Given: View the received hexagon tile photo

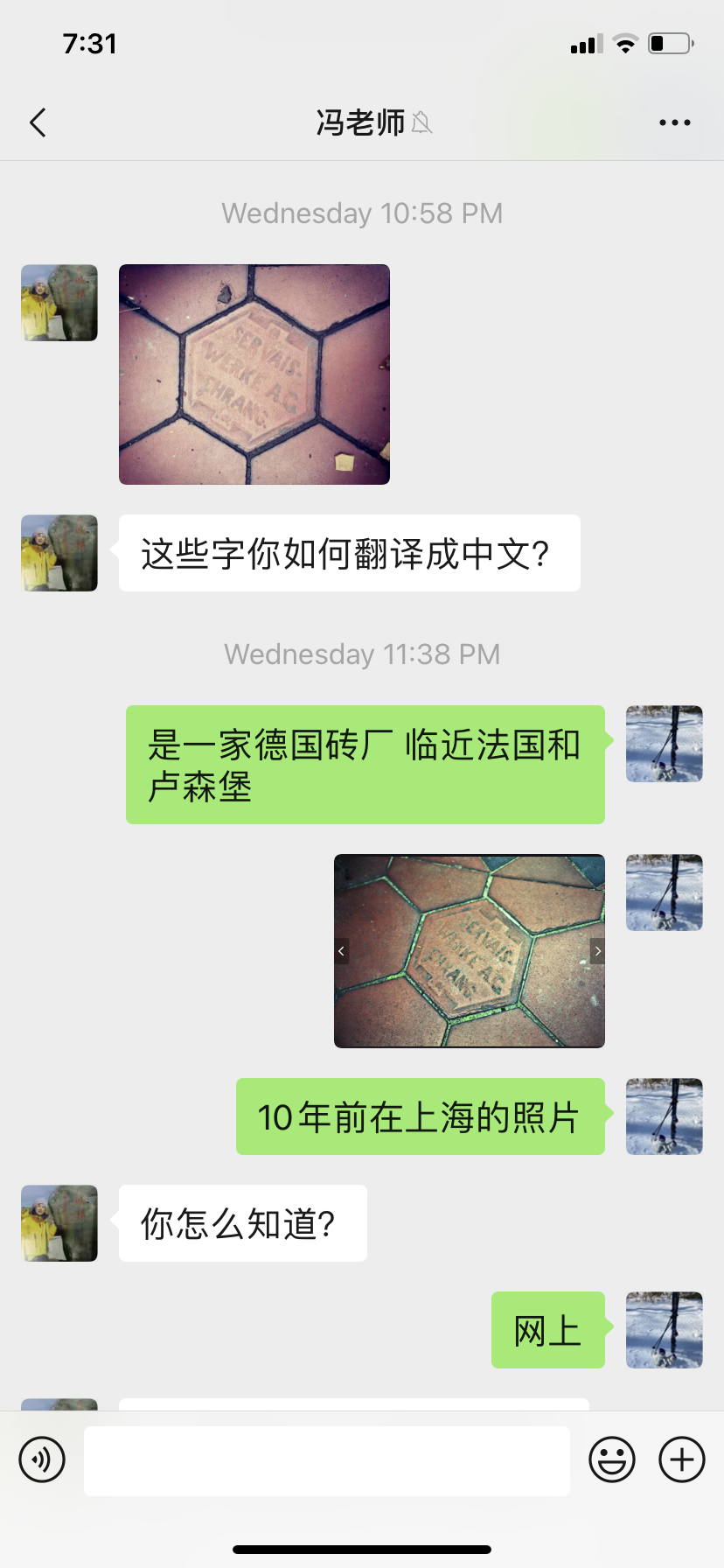Looking at the screenshot, I should (x=254, y=374).
